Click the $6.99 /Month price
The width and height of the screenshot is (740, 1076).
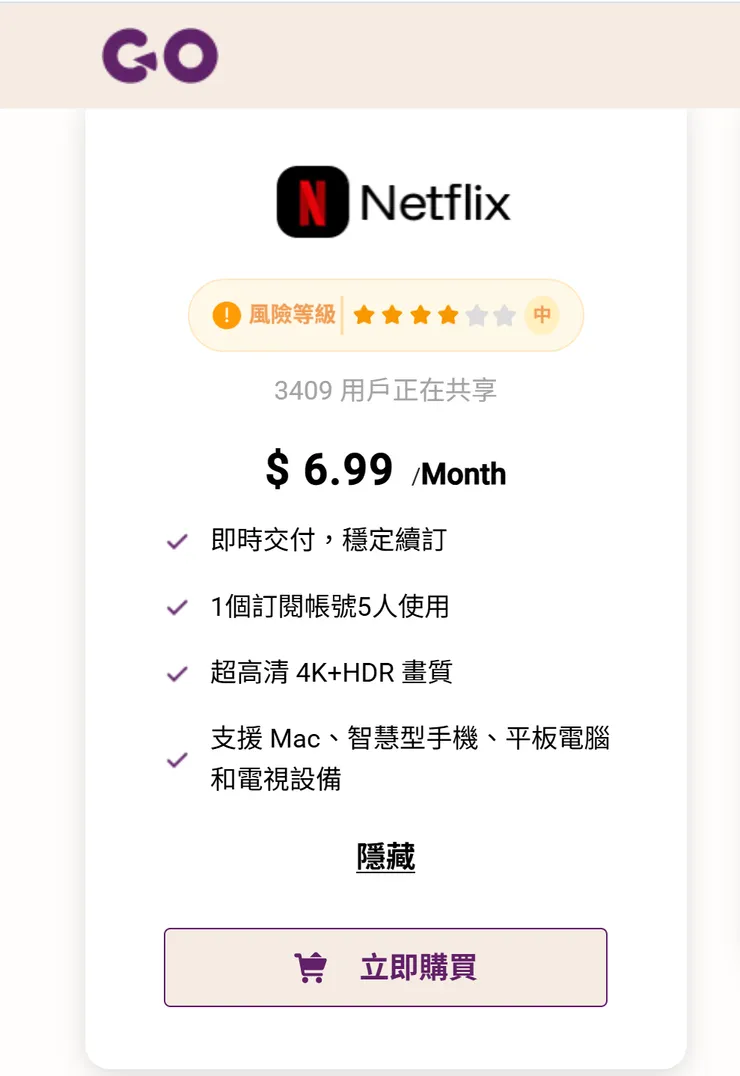pyautogui.click(x=387, y=470)
